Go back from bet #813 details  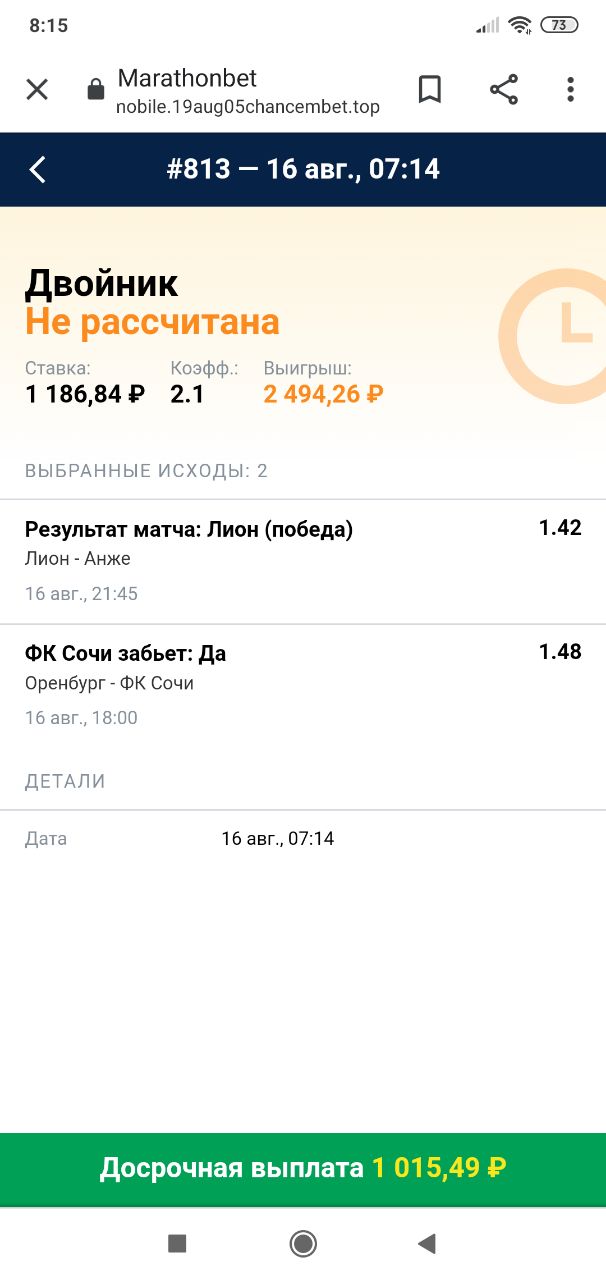pos(37,169)
